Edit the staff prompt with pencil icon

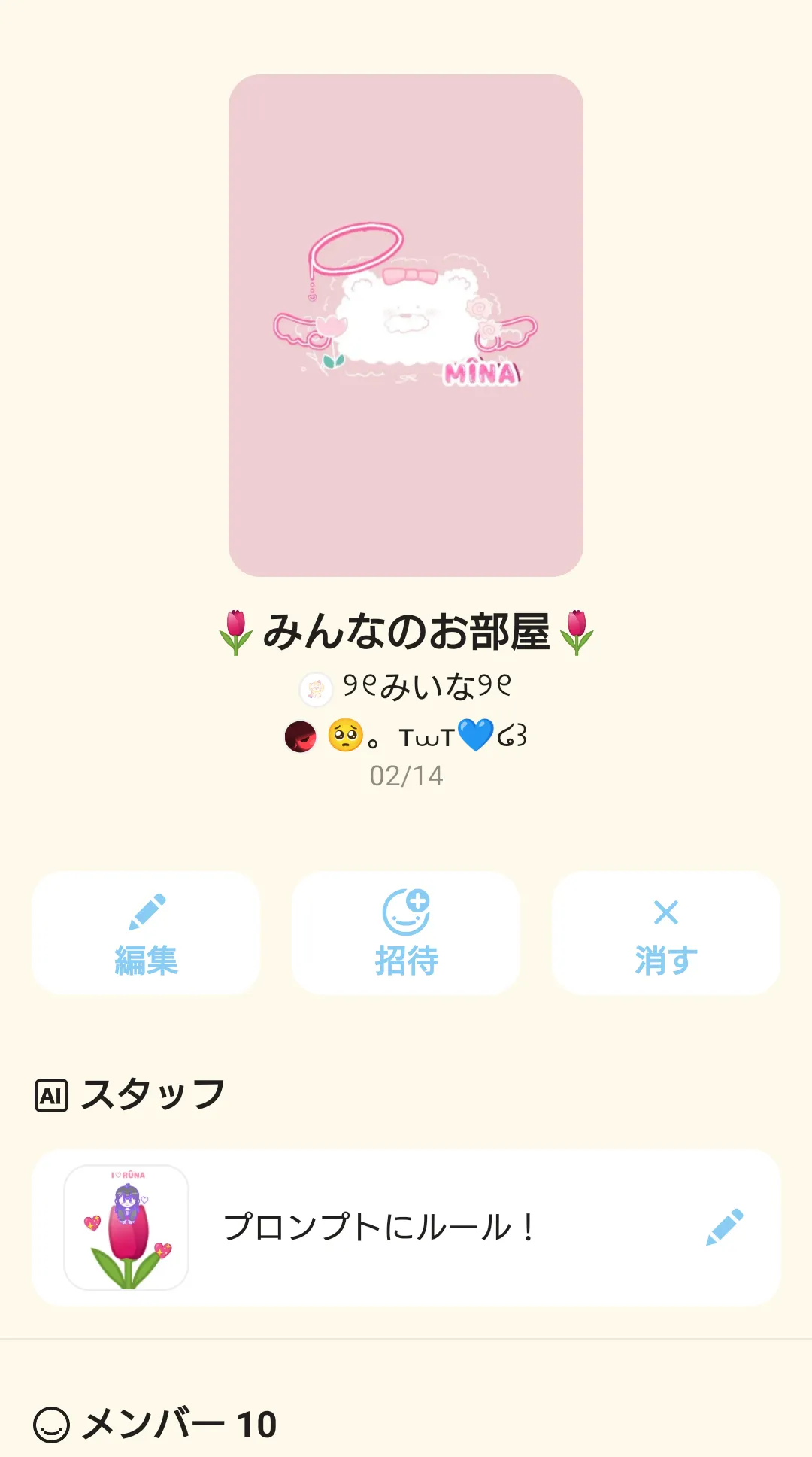724,1228
